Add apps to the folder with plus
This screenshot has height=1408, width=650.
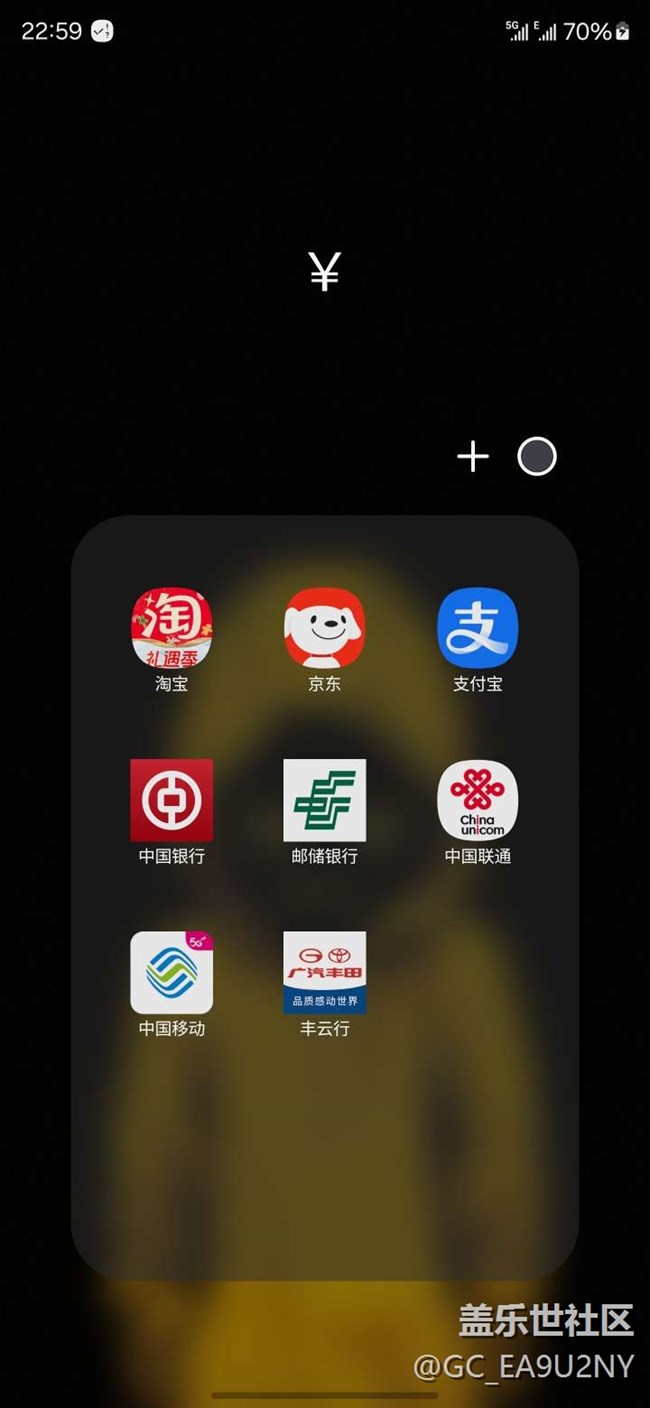click(473, 457)
